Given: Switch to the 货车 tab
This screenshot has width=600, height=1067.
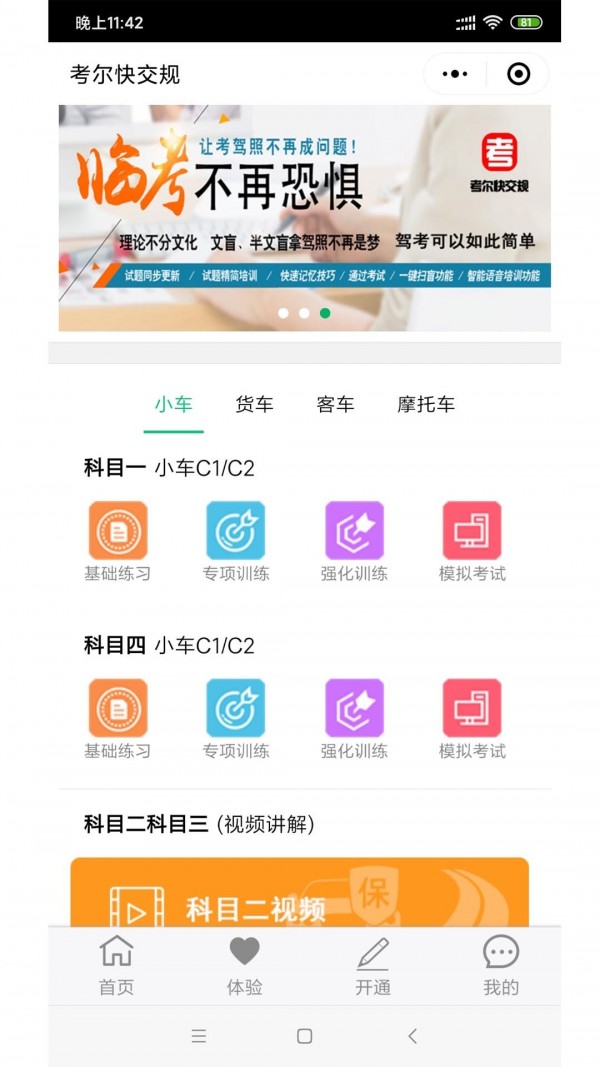Looking at the screenshot, I should pos(254,405).
